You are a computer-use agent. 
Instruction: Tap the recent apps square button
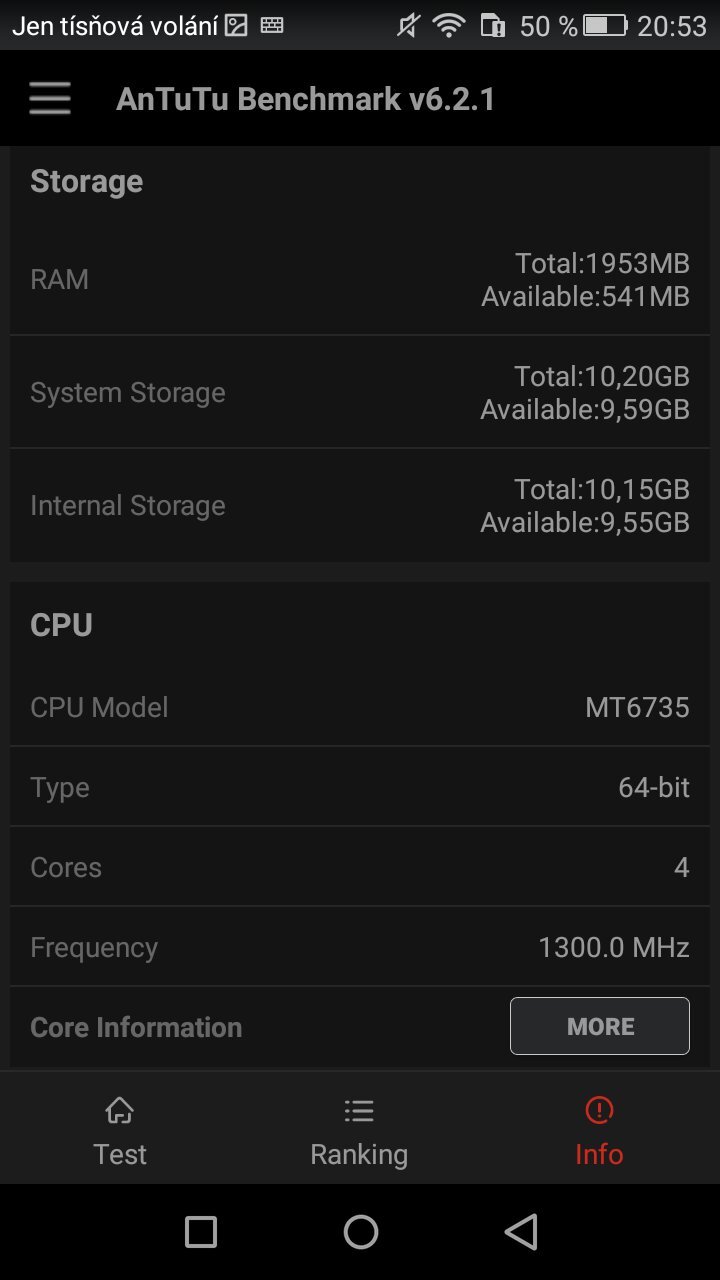click(x=199, y=1232)
